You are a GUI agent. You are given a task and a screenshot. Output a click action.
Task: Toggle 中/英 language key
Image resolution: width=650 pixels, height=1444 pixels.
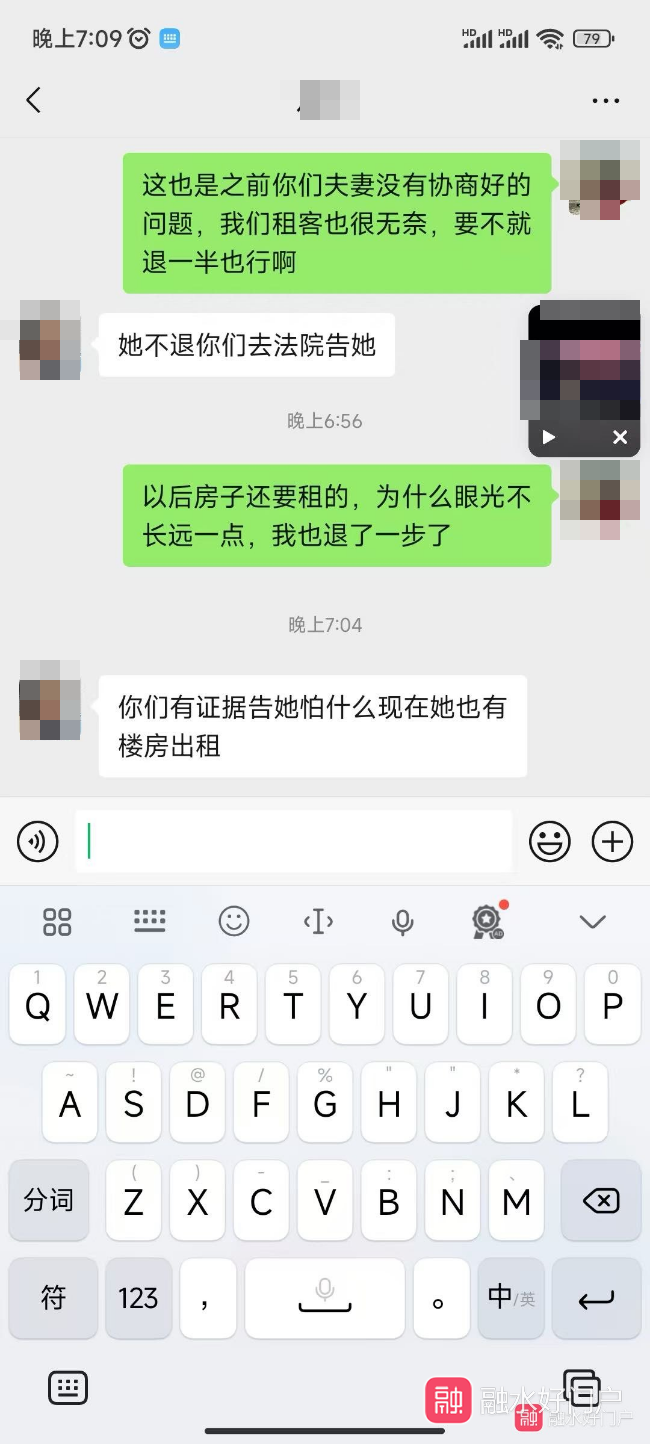point(511,1298)
